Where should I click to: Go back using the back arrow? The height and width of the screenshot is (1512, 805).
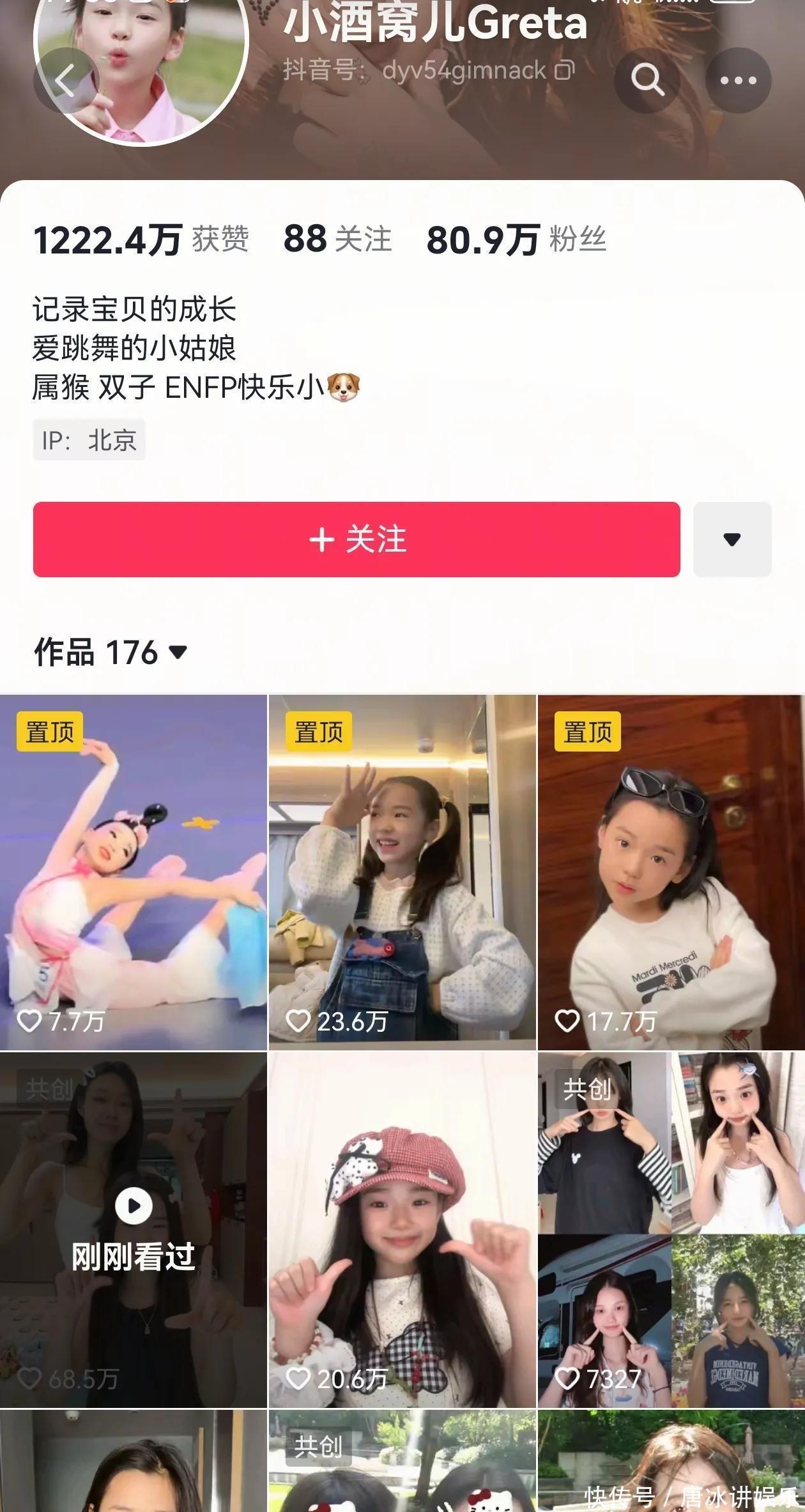pyautogui.click(x=65, y=81)
